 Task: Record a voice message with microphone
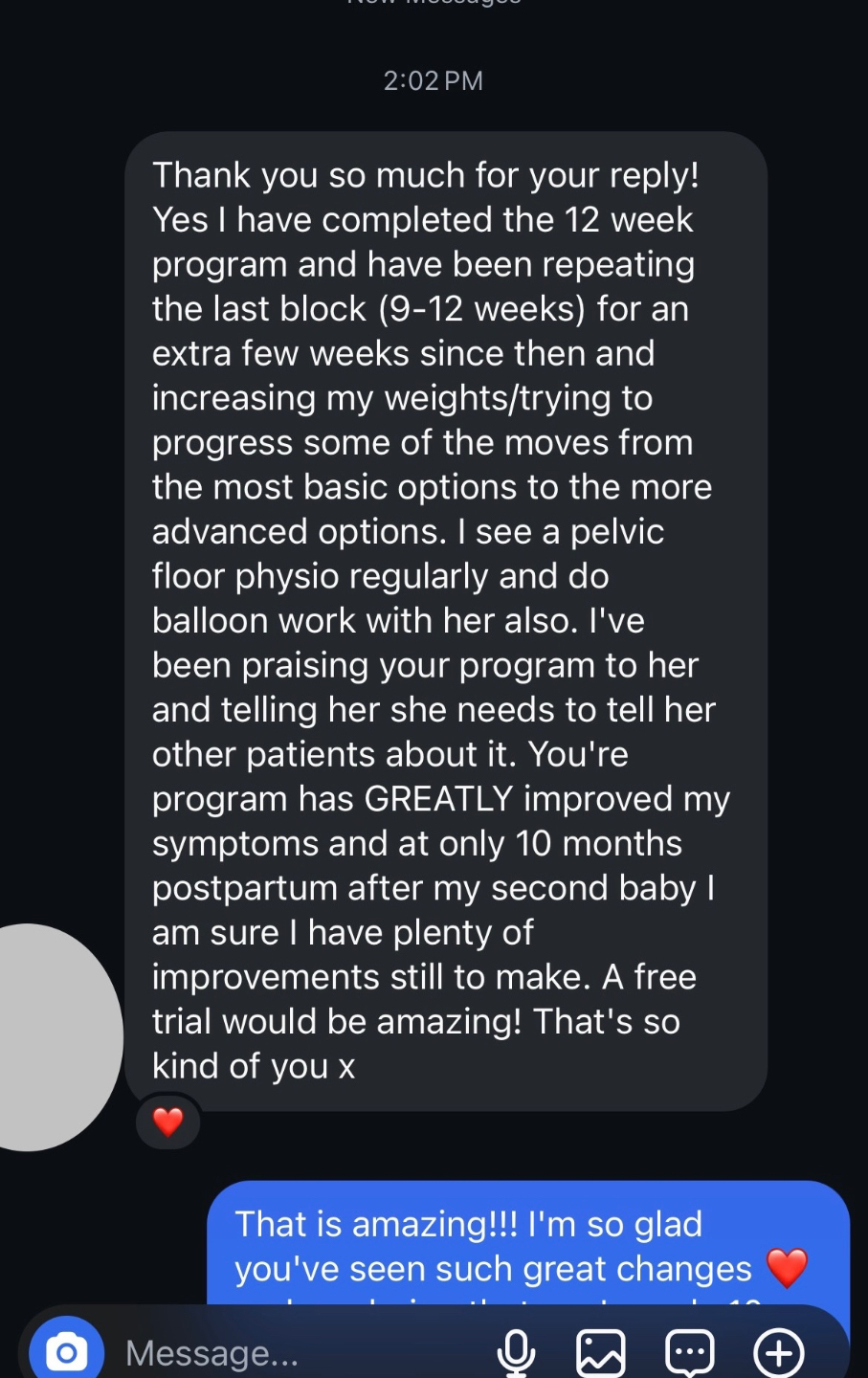(516, 1353)
